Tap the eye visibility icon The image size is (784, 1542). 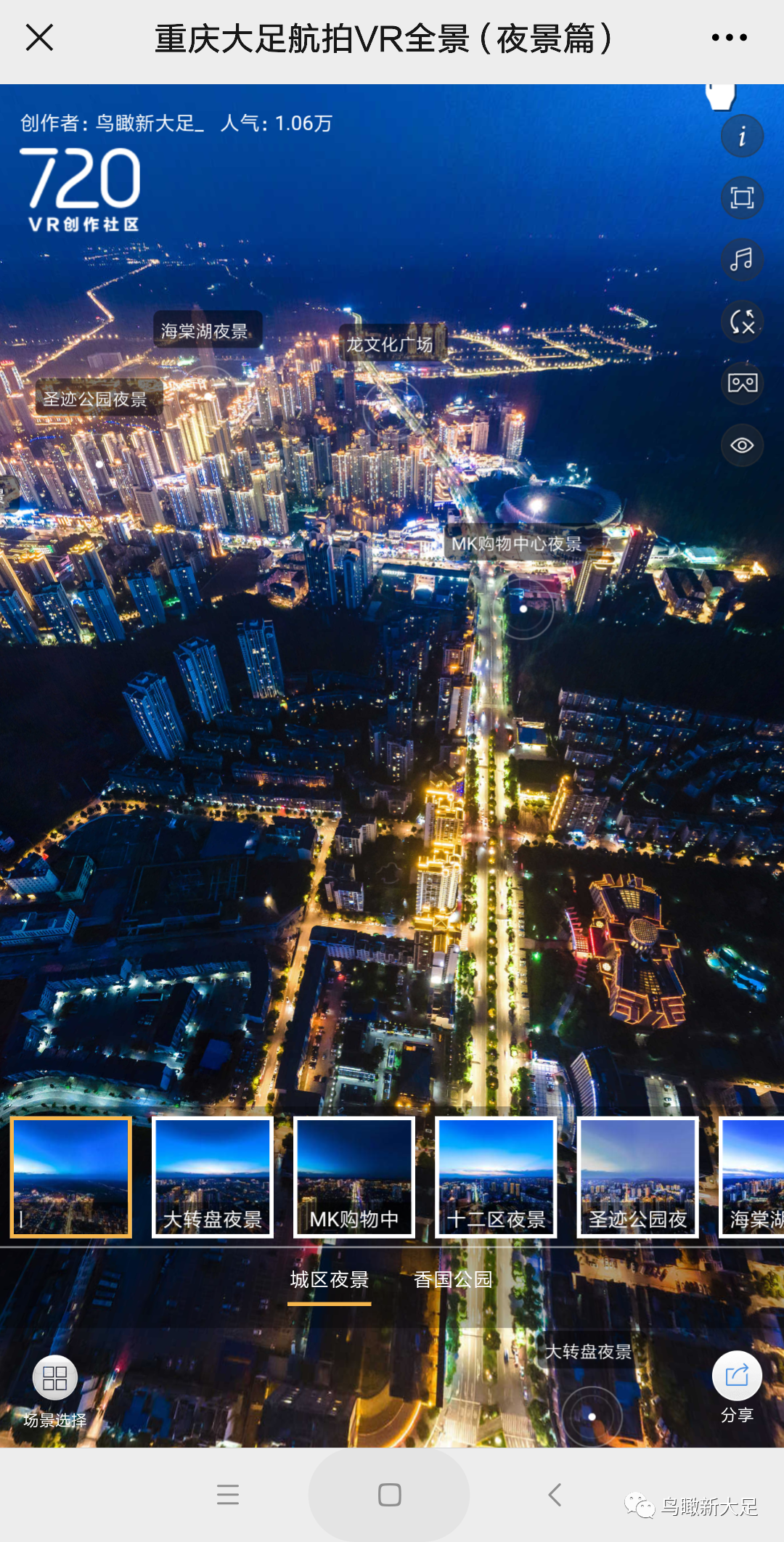coord(742,445)
